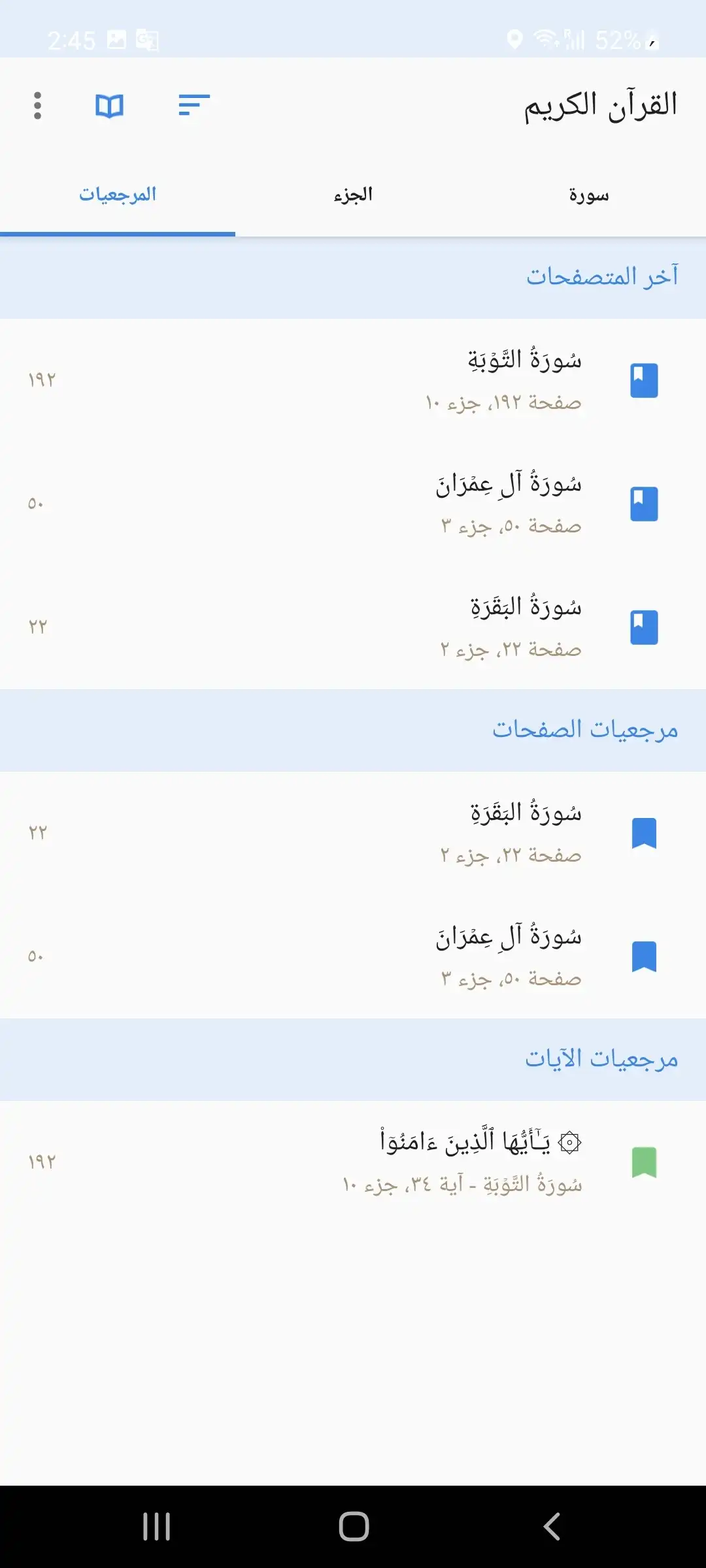Screen dimensions: 706x1568
Task: Open page bookmark سورة آل عمران page 50
Action: [x=353, y=956]
